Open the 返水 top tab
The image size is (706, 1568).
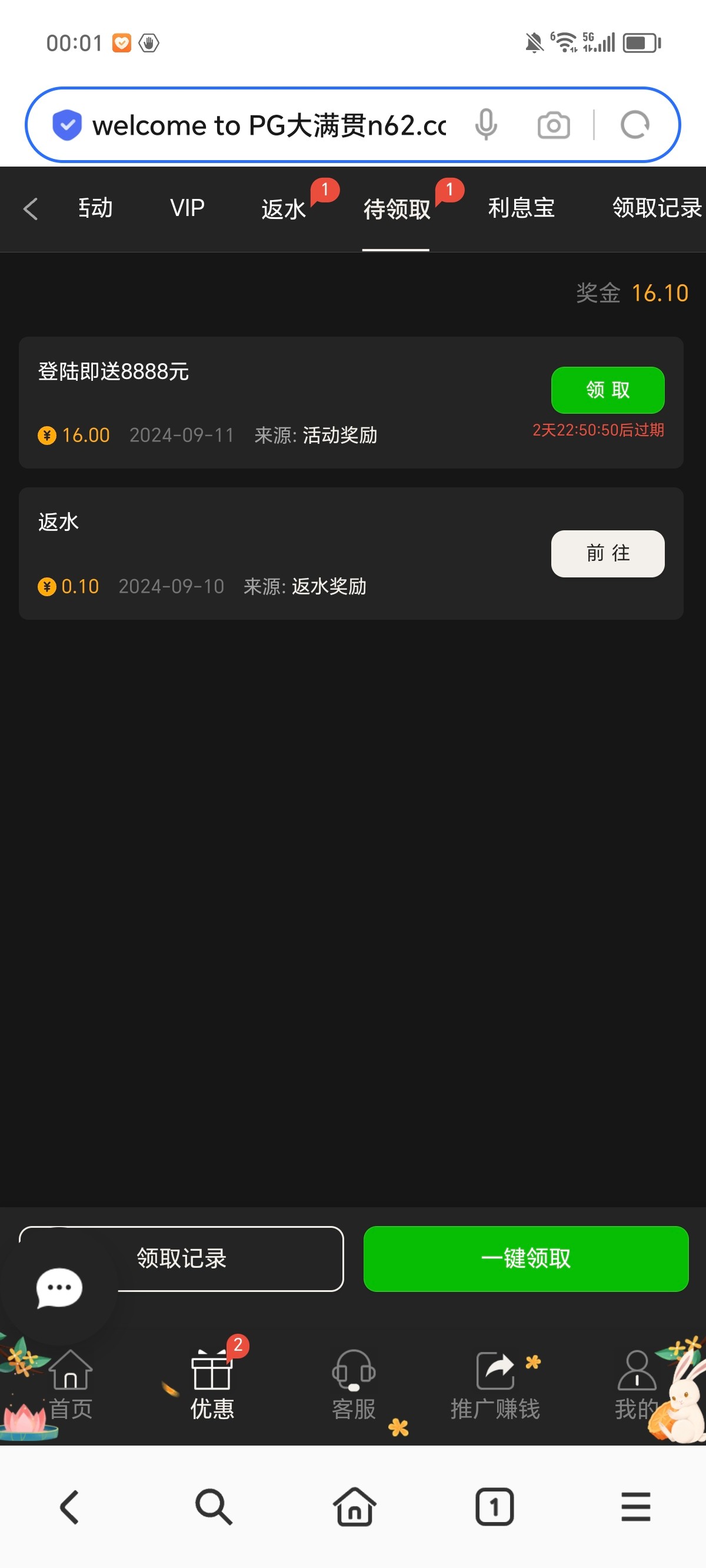tap(283, 209)
